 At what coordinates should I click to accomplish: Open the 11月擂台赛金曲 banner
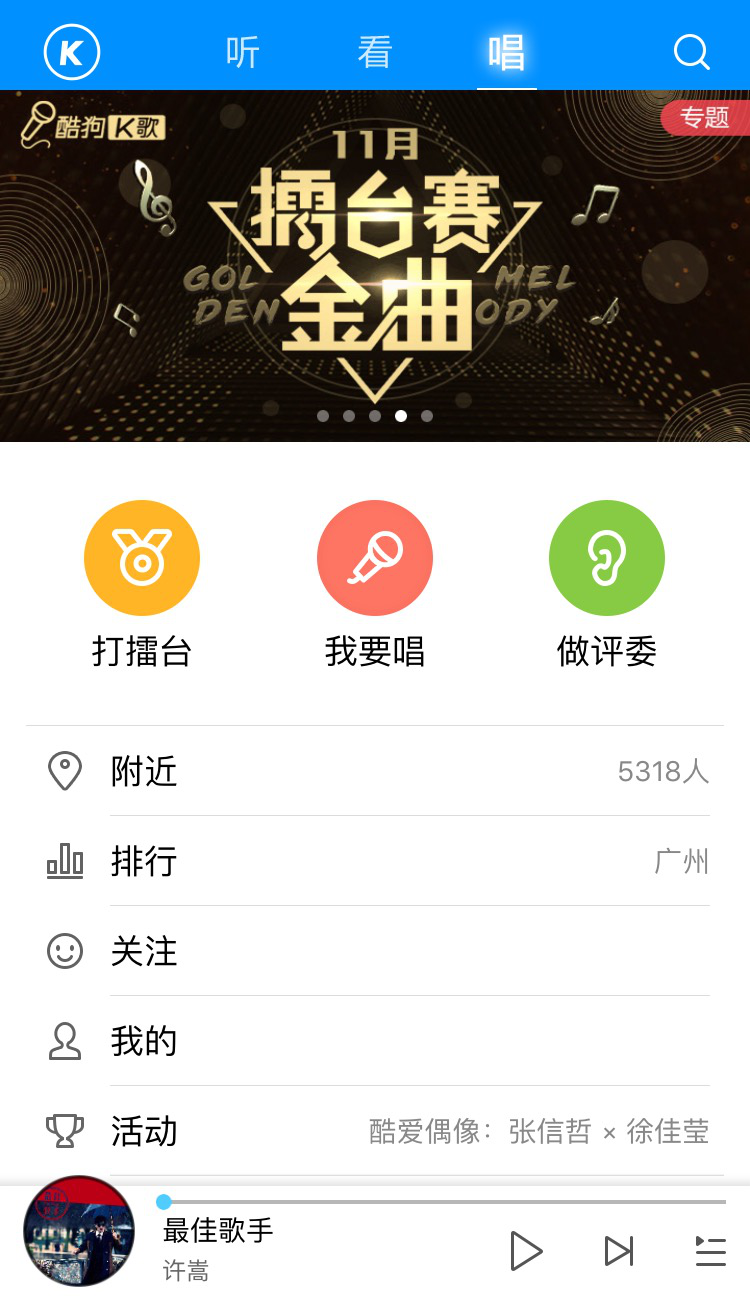[375, 266]
